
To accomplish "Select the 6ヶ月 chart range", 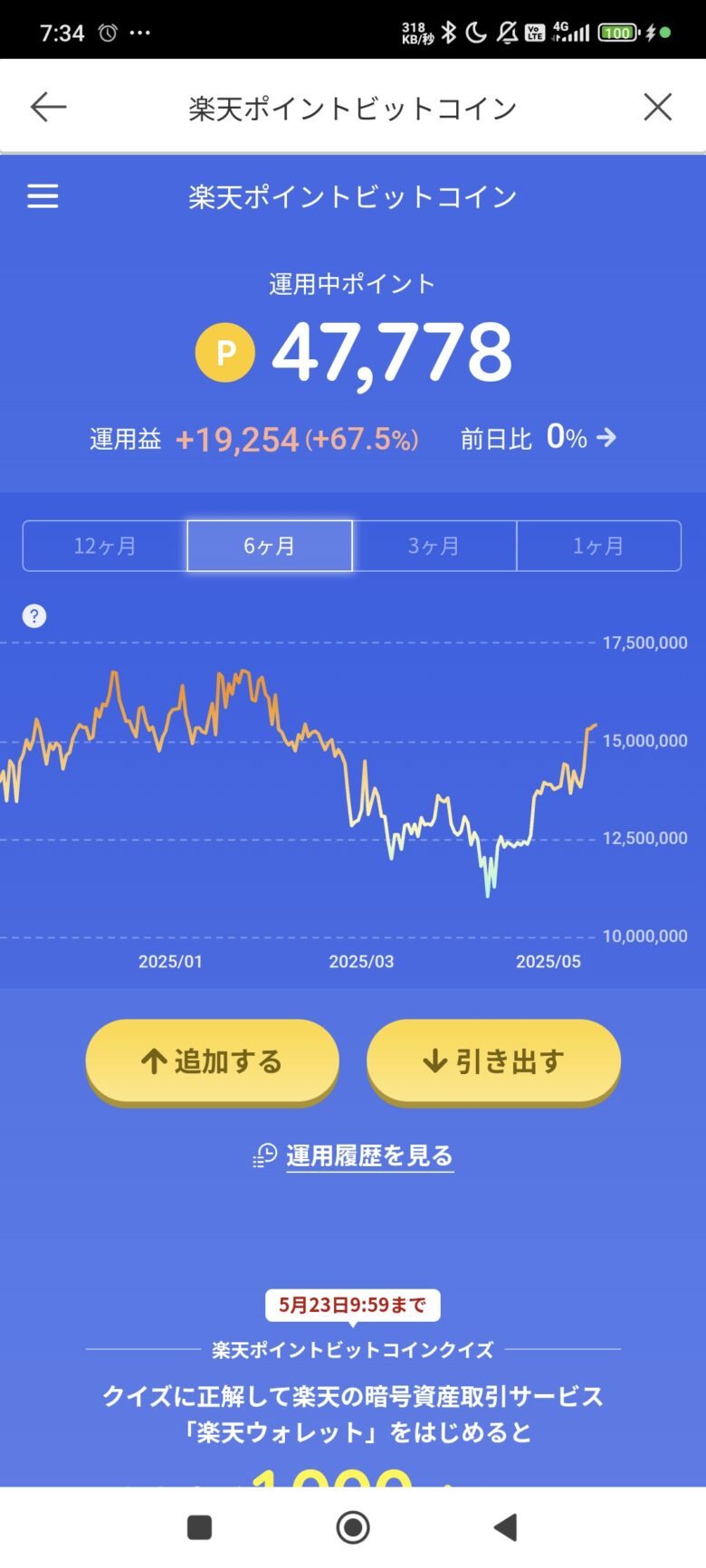I will [270, 546].
